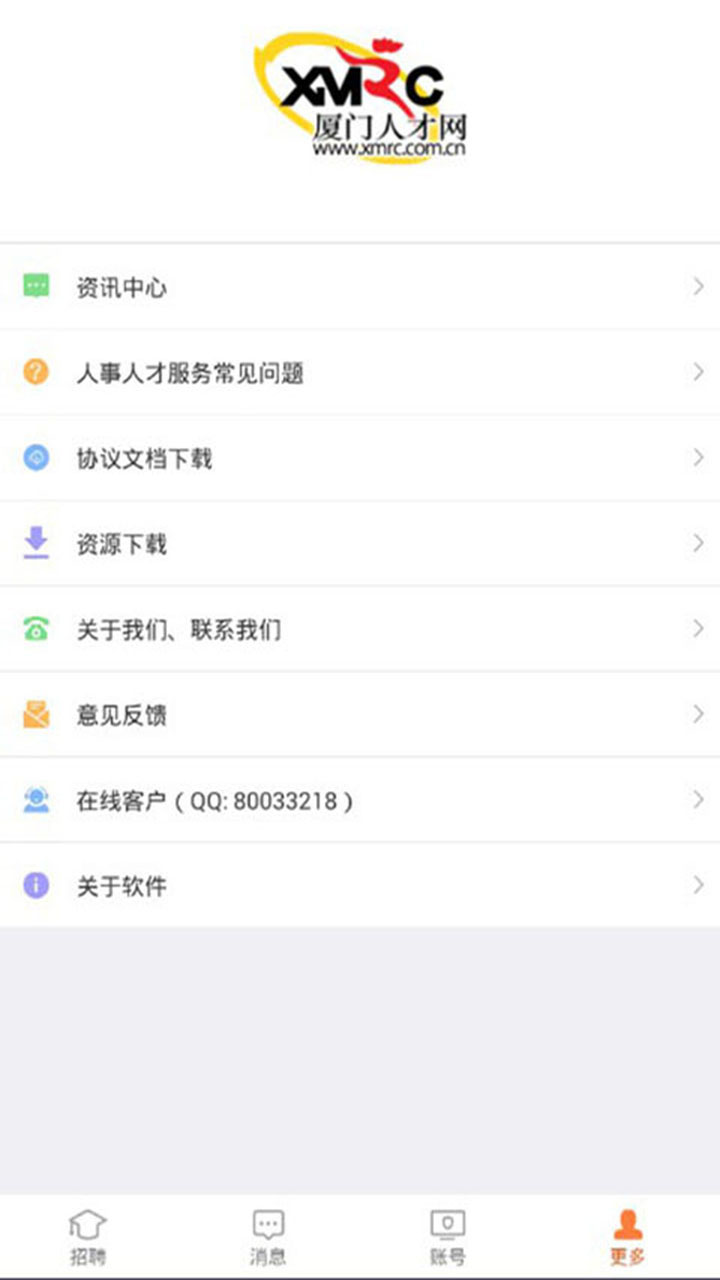
Task: Click the purple download arrow icon
Action: click(36, 543)
